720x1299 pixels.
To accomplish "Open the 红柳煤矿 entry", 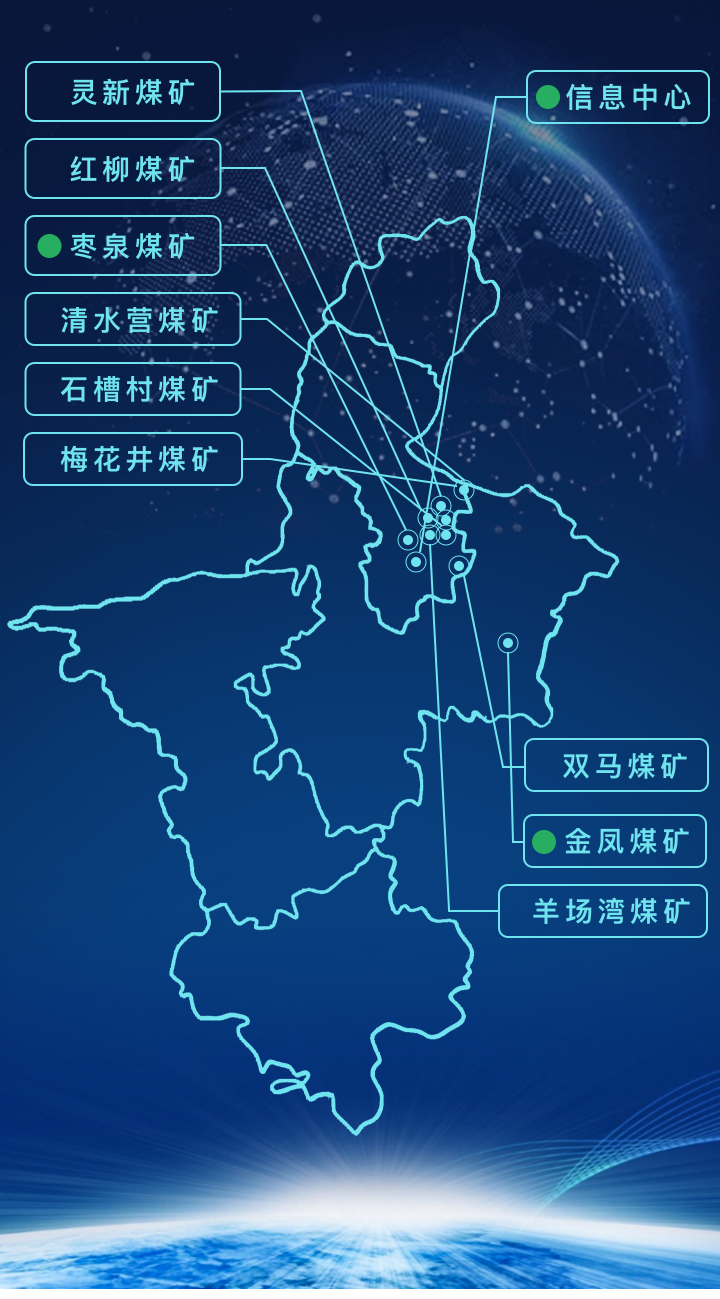I will pos(122,169).
